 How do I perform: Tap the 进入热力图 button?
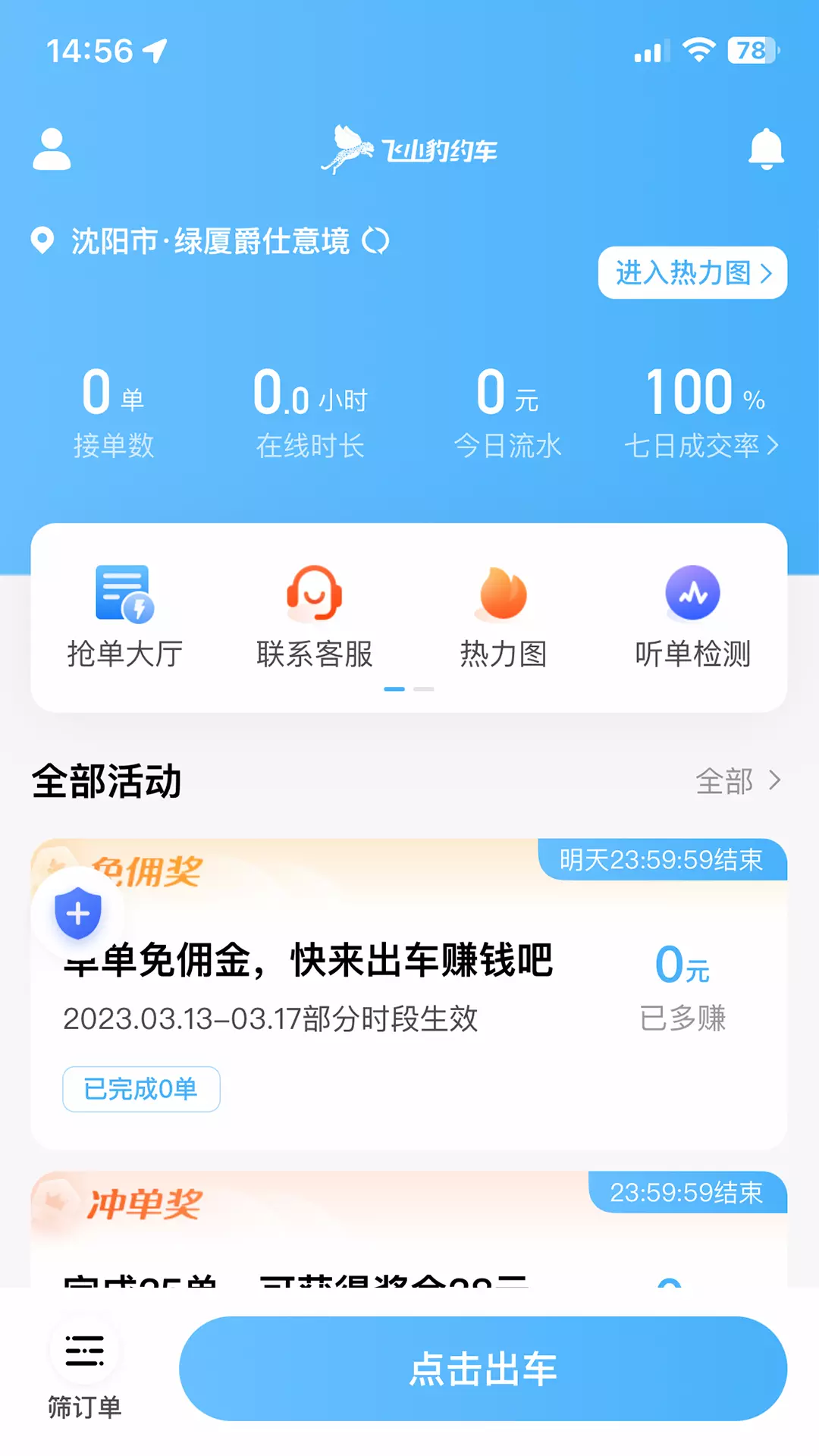pyautogui.click(x=692, y=272)
